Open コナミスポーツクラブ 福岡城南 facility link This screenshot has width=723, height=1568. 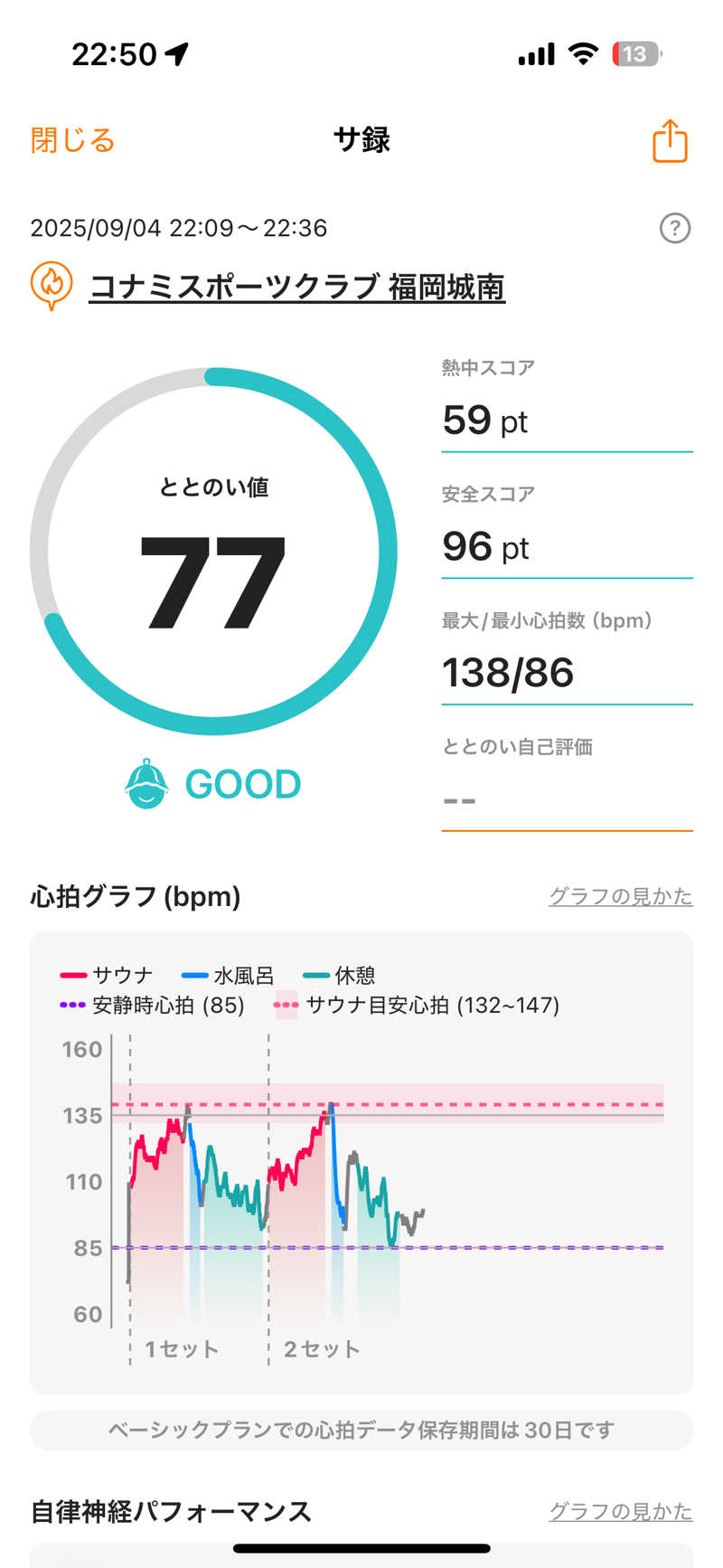coord(296,288)
